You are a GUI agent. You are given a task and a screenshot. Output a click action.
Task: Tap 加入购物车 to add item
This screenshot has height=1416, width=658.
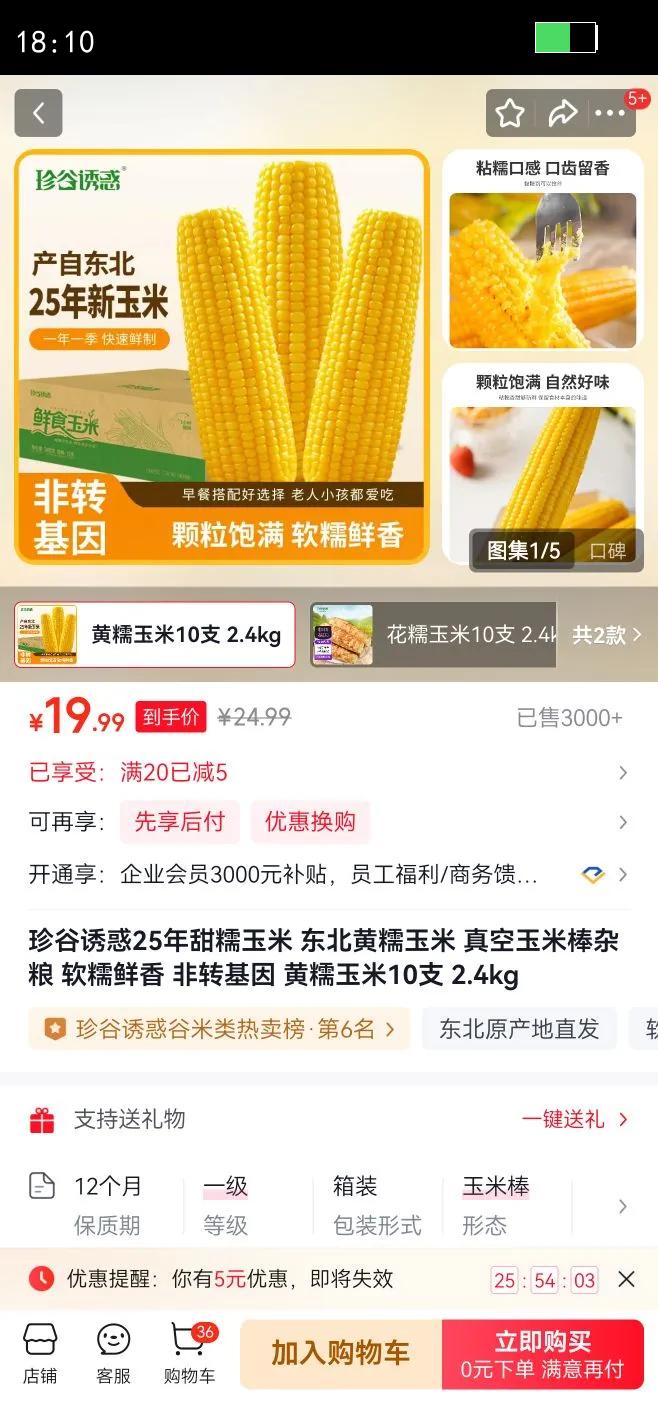pyautogui.click(x=341, y=1354)
